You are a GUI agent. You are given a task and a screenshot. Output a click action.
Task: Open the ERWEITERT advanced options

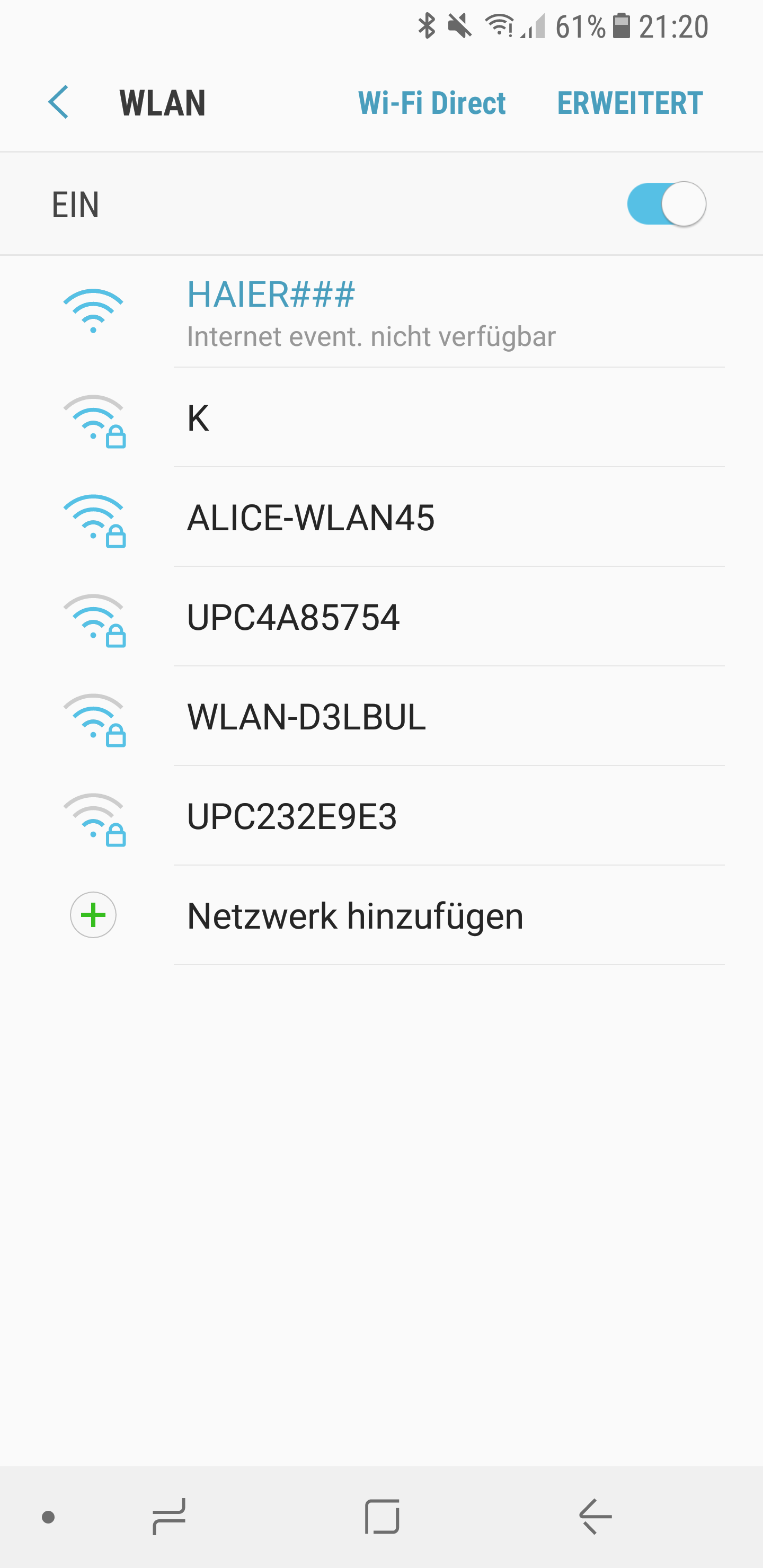[x=629, y=102]
